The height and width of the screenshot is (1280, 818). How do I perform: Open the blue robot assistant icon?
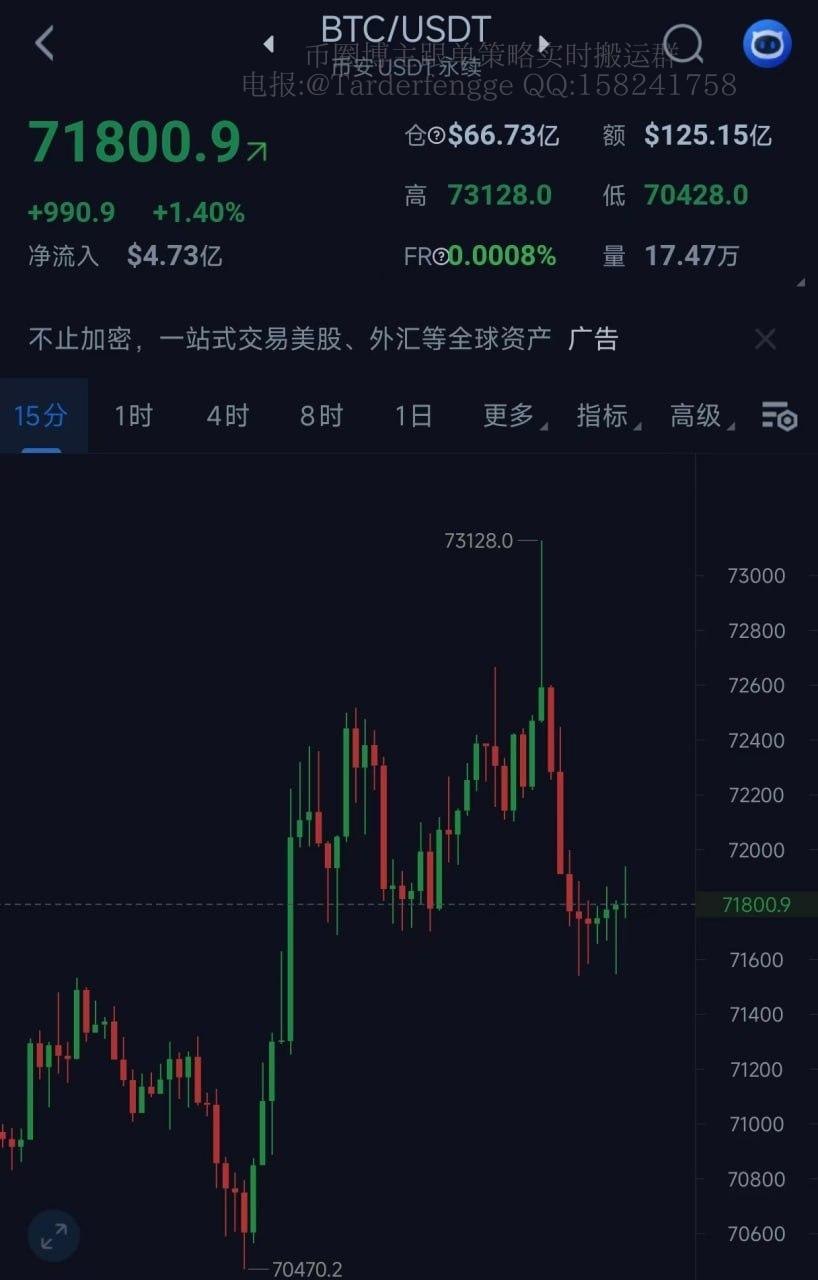coord(767,44)
